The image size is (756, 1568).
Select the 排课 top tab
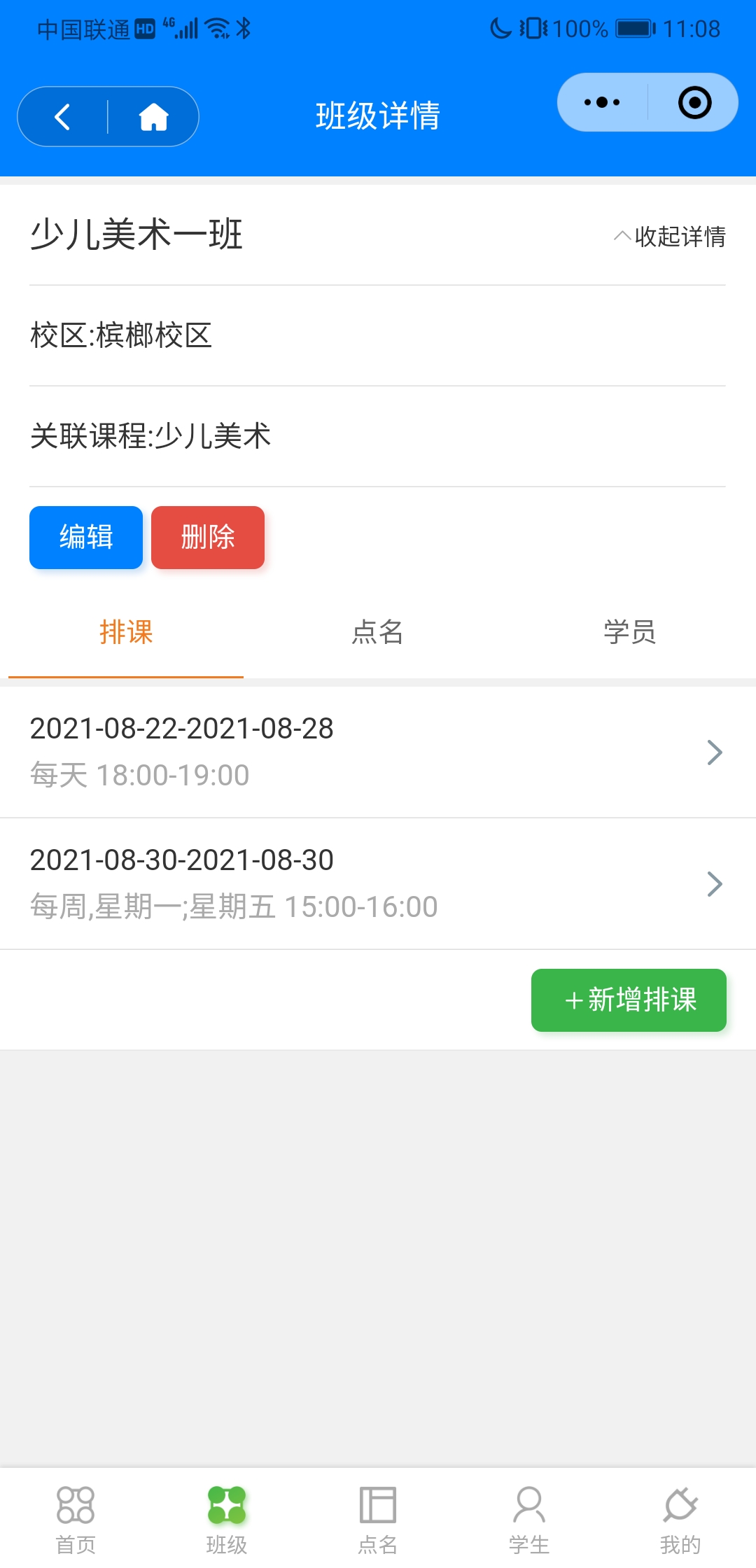pyautogui.click(x=126, y=632)
